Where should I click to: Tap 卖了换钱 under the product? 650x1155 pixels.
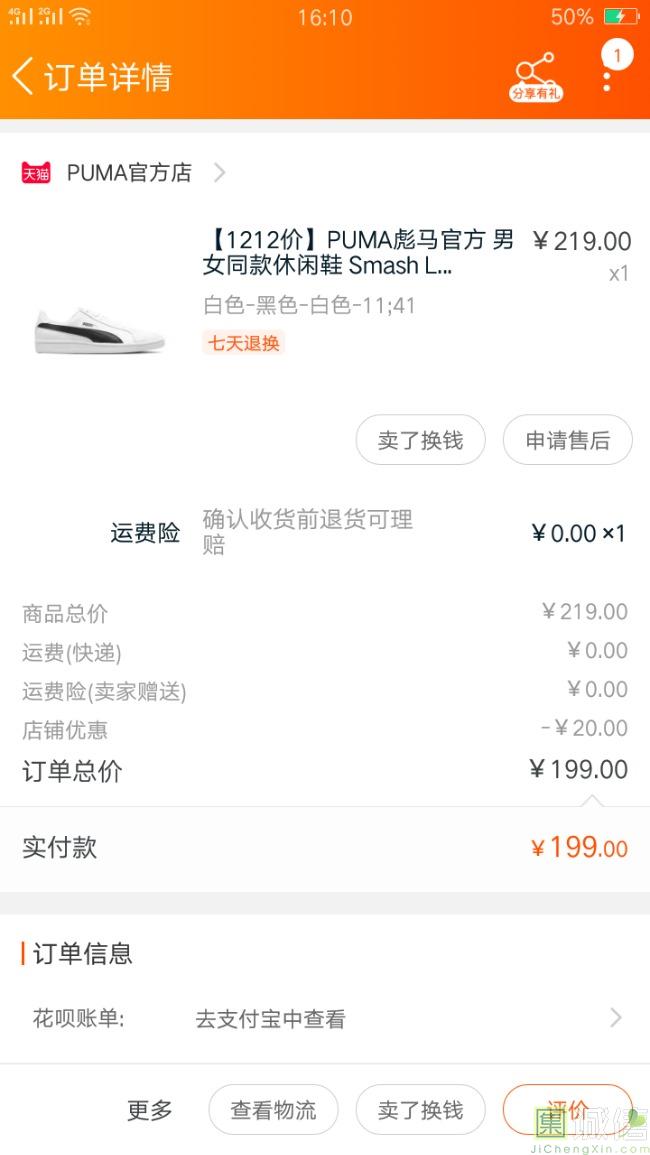point(420,440)
